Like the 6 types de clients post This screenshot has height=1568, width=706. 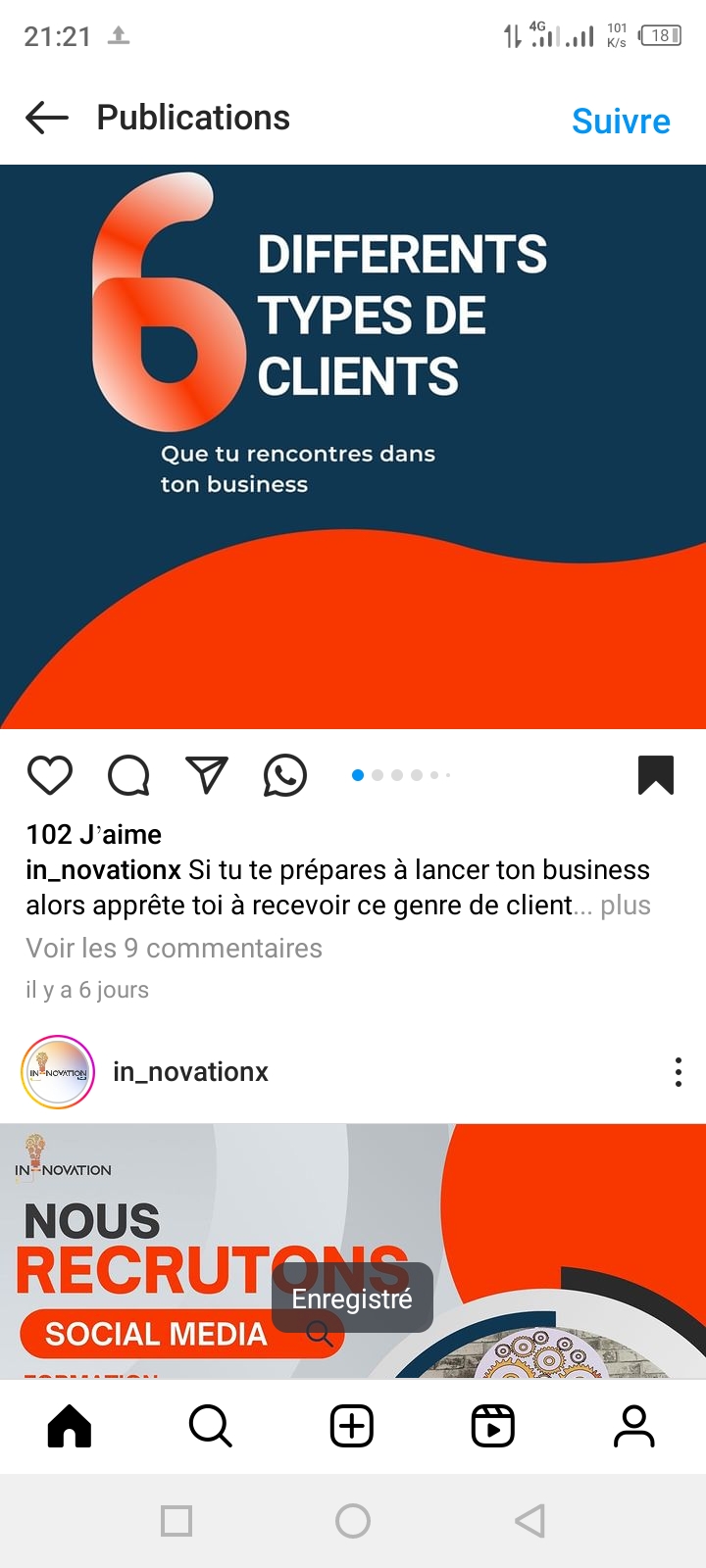point(50,775)
